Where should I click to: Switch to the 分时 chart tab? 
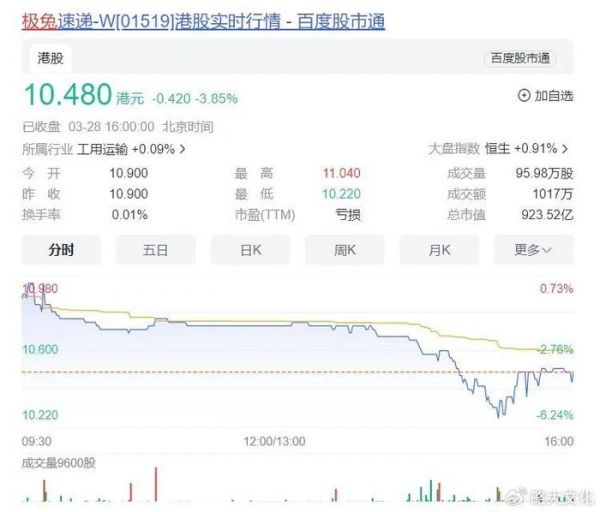61,249
